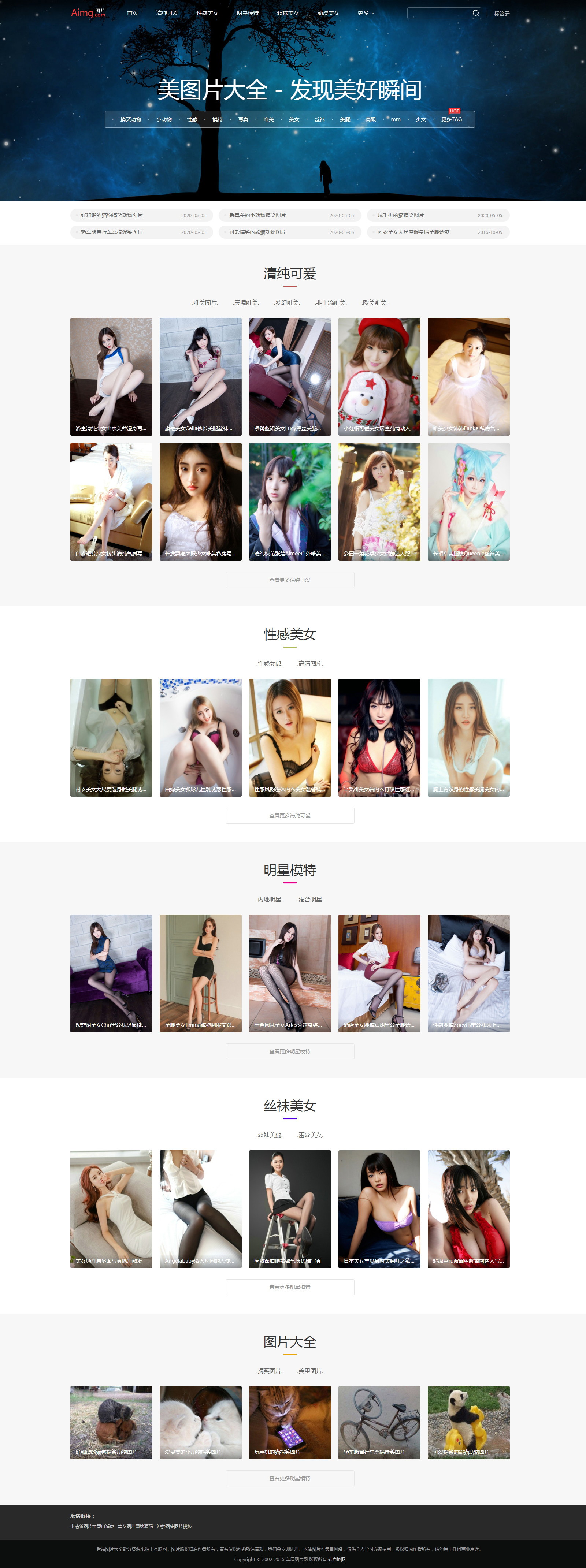Focus the search text field
This screenshot has height=1568, width=586.
pos(439,13)
